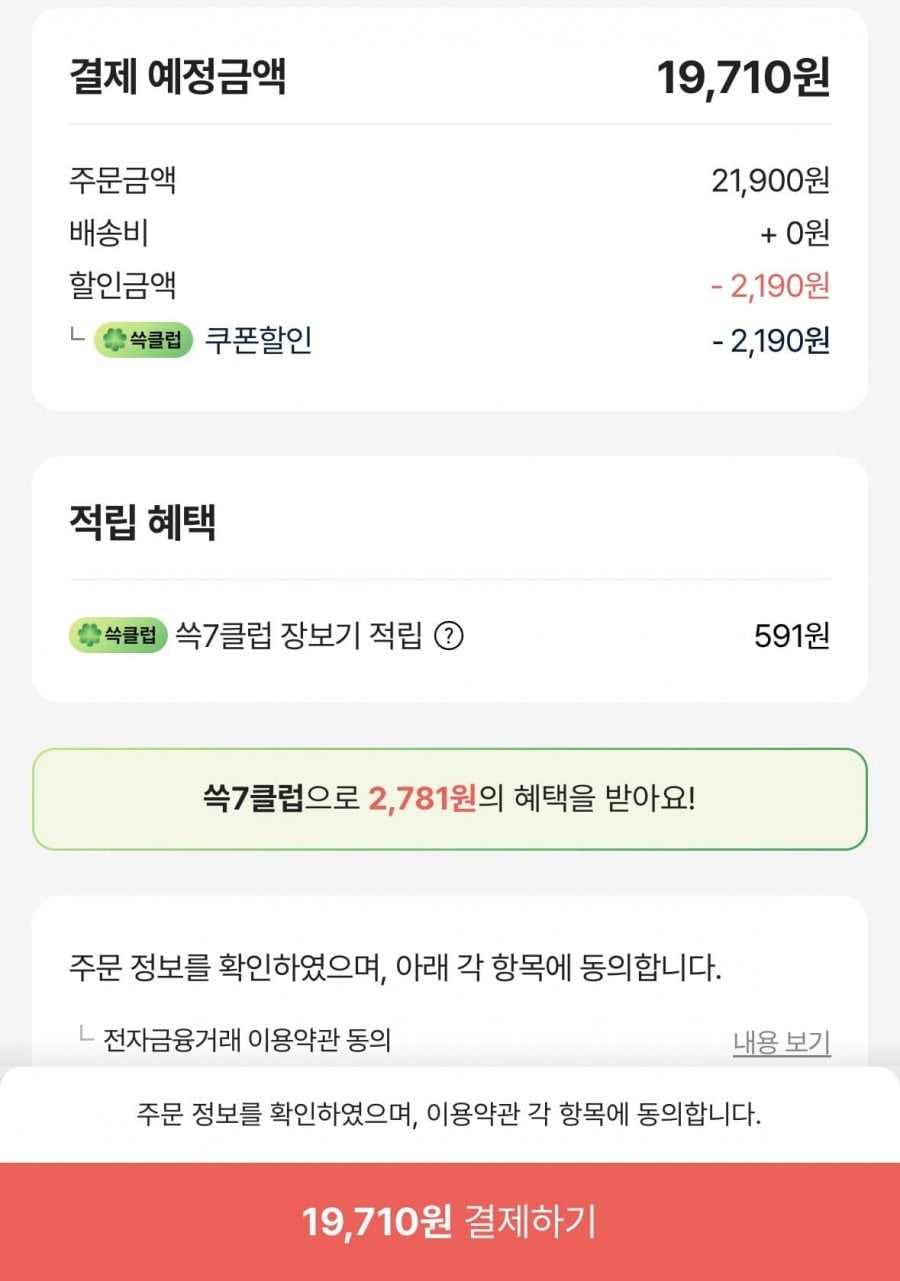The image size is (900, 1281).
Task: Open the help icon next to 쓱7클럽 장보기 적립
Action: (450, 635)
